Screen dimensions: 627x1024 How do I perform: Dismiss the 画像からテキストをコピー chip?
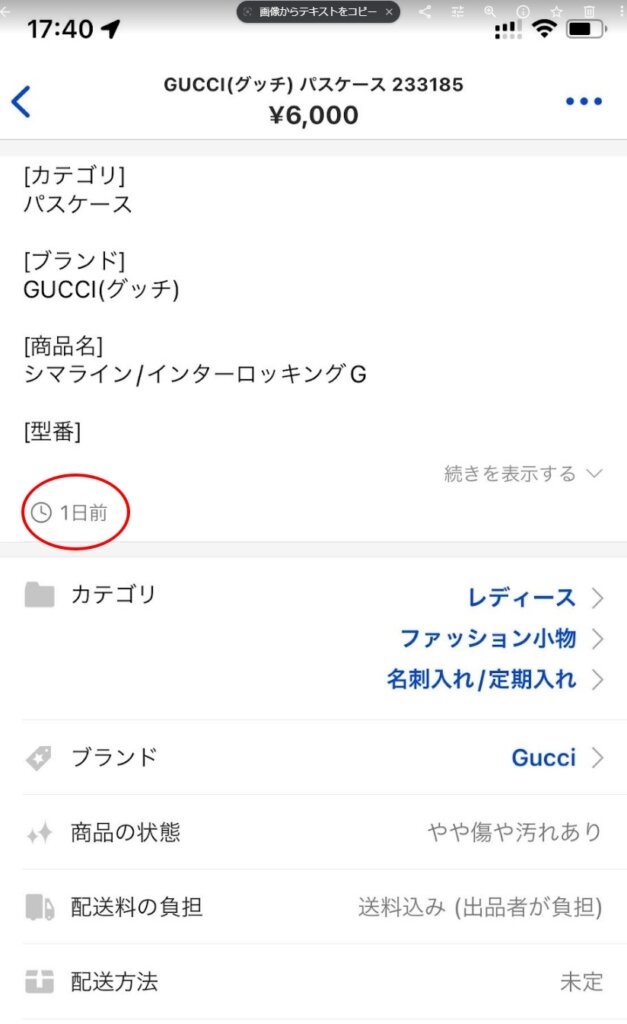click(389, 12)
